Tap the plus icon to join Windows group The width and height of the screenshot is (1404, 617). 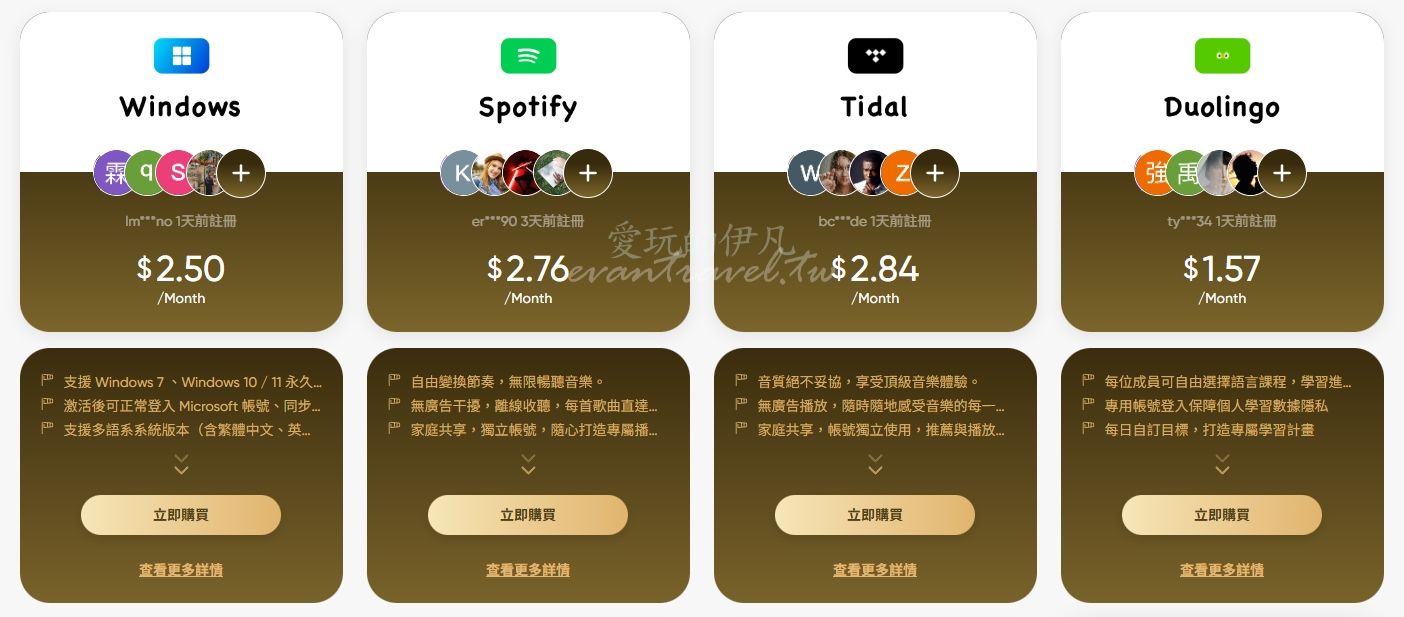click(241, 173)
